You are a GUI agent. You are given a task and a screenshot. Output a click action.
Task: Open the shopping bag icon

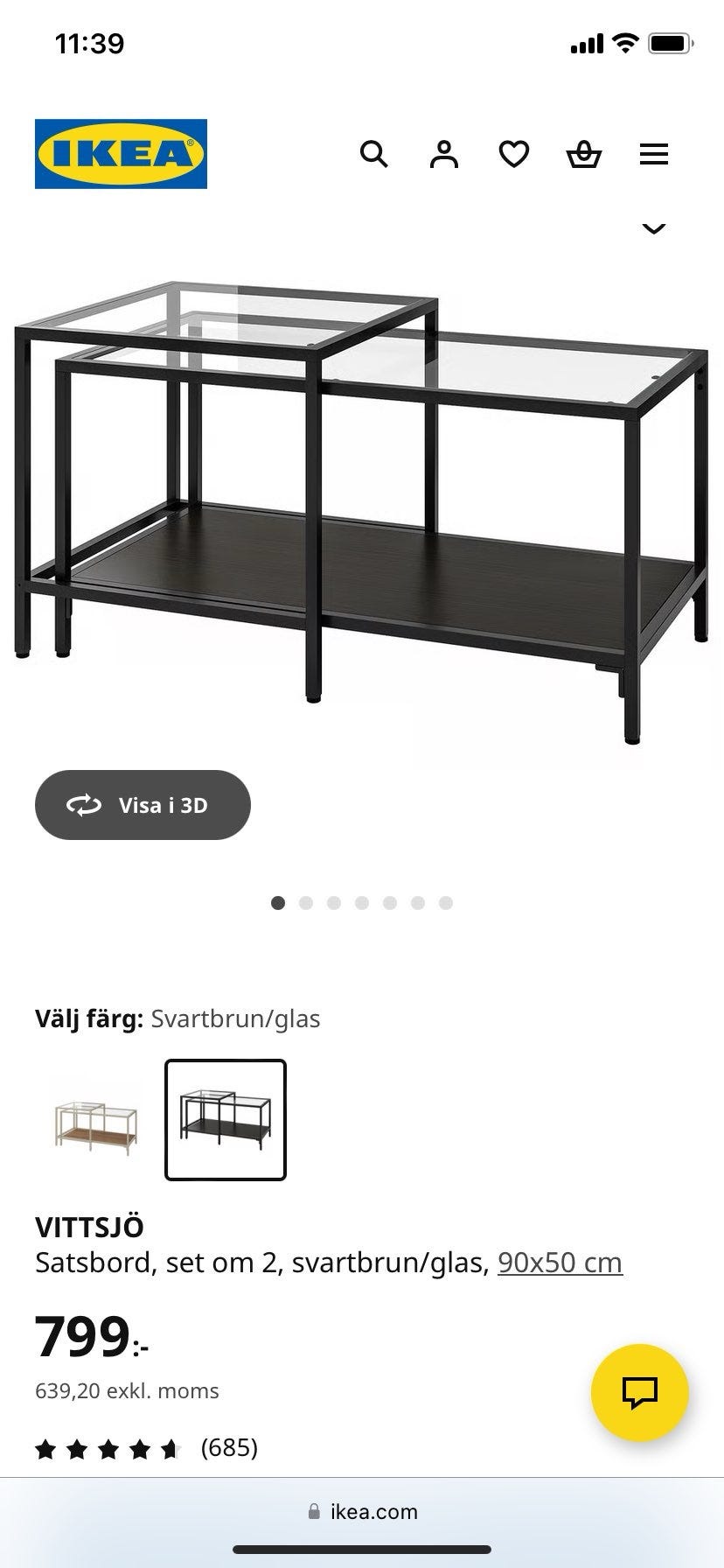pos(584,154)
